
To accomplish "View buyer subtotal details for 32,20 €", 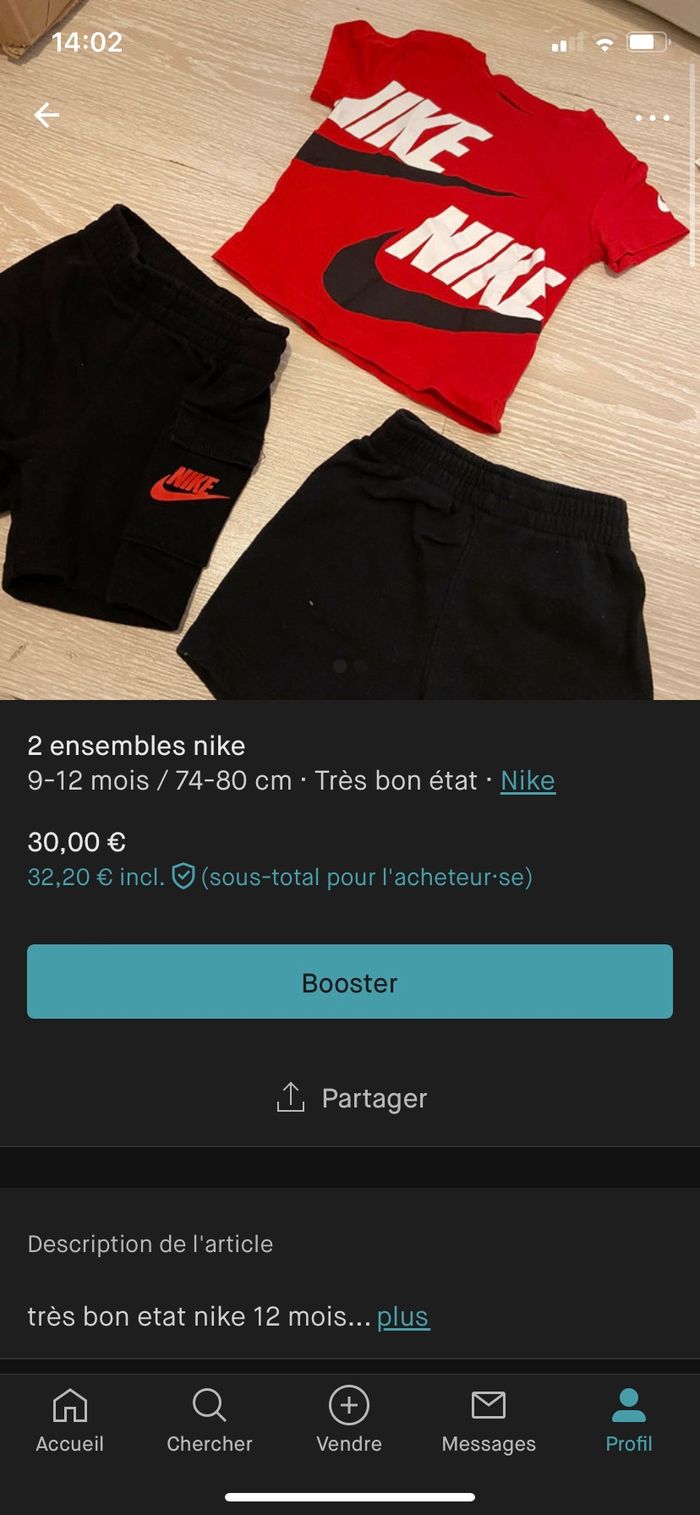I will click(x=280, y=877).
